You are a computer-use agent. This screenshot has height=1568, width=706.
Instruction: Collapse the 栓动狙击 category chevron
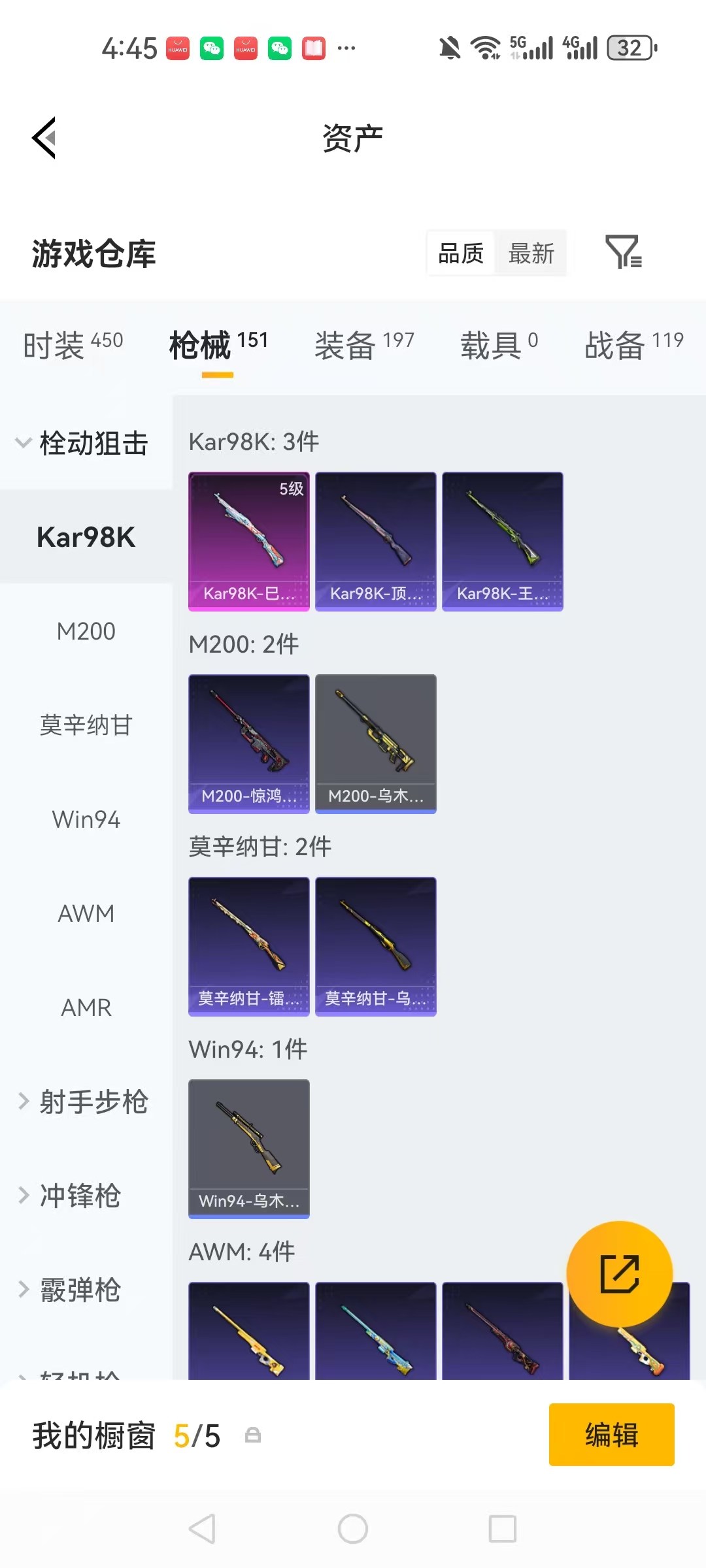(x=23, y=442)
